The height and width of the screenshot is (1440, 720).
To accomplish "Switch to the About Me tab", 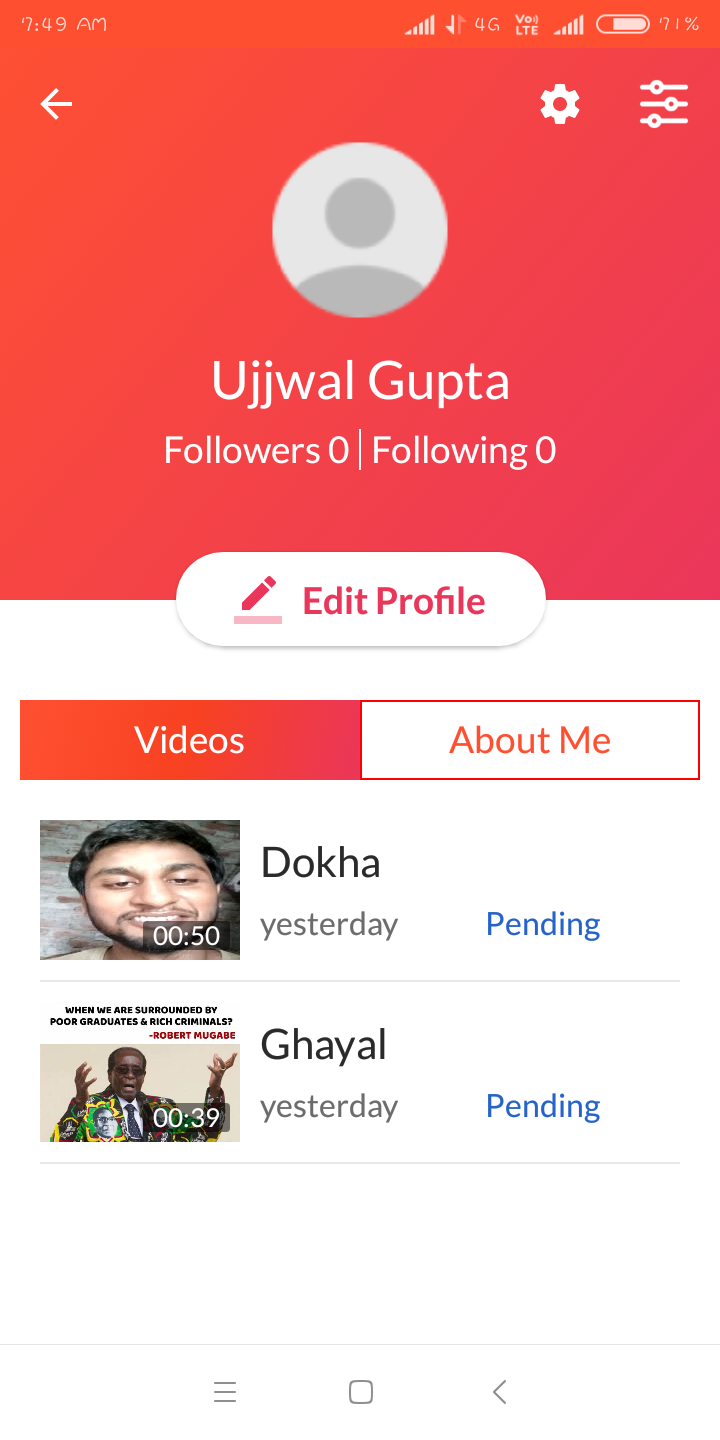I will click(530, 740).
